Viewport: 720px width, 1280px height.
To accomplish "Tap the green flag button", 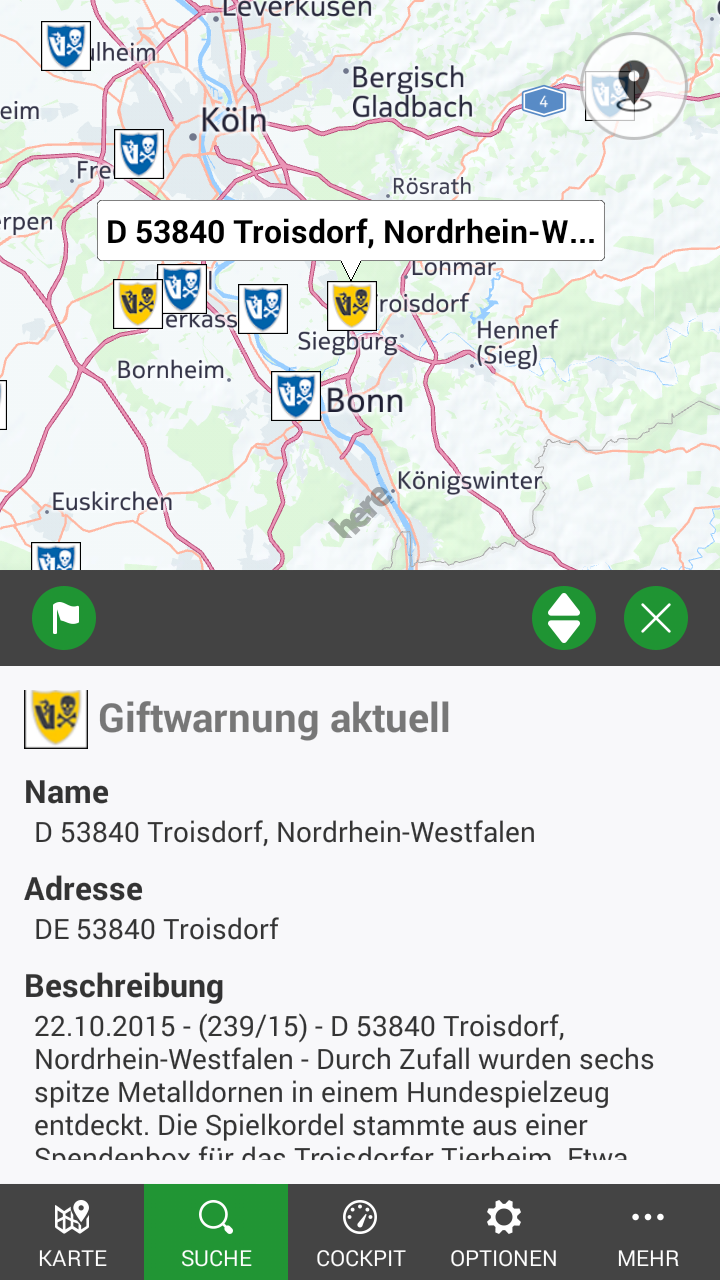I will 64,618.
